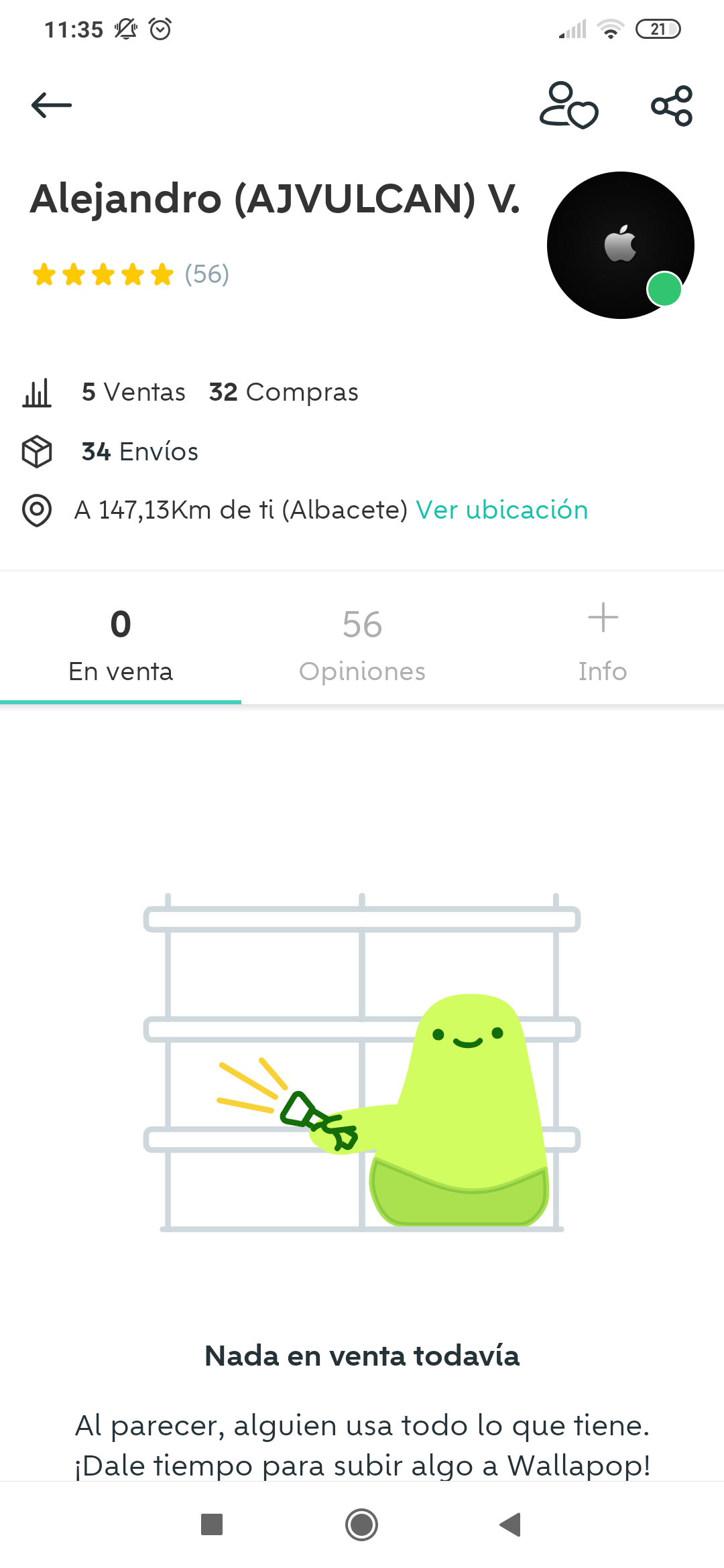Image resolution: width=724 pixels, height=1568 pixels.
Task: Select the En venta tab
Action: click(121, 645)
